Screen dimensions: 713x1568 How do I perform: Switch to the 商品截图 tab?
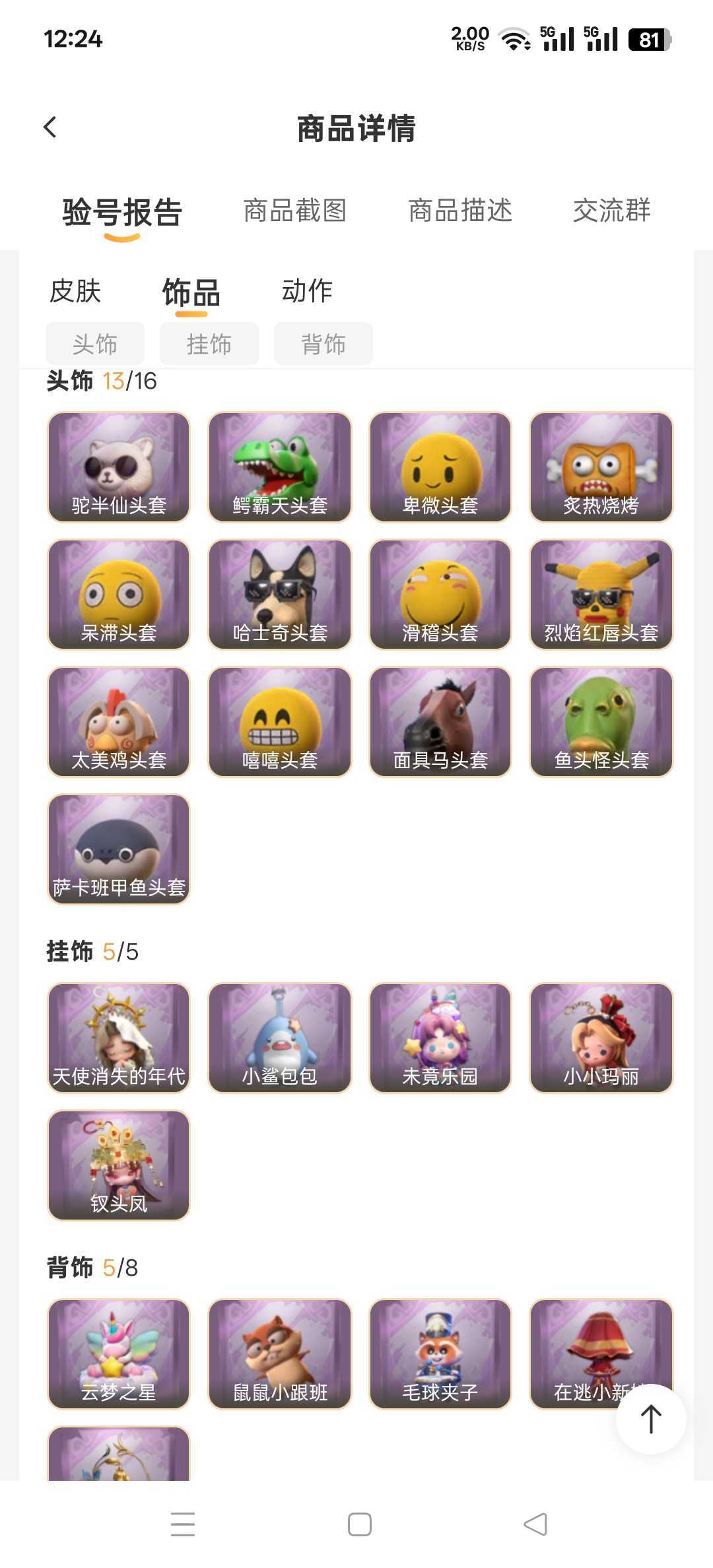294,211
